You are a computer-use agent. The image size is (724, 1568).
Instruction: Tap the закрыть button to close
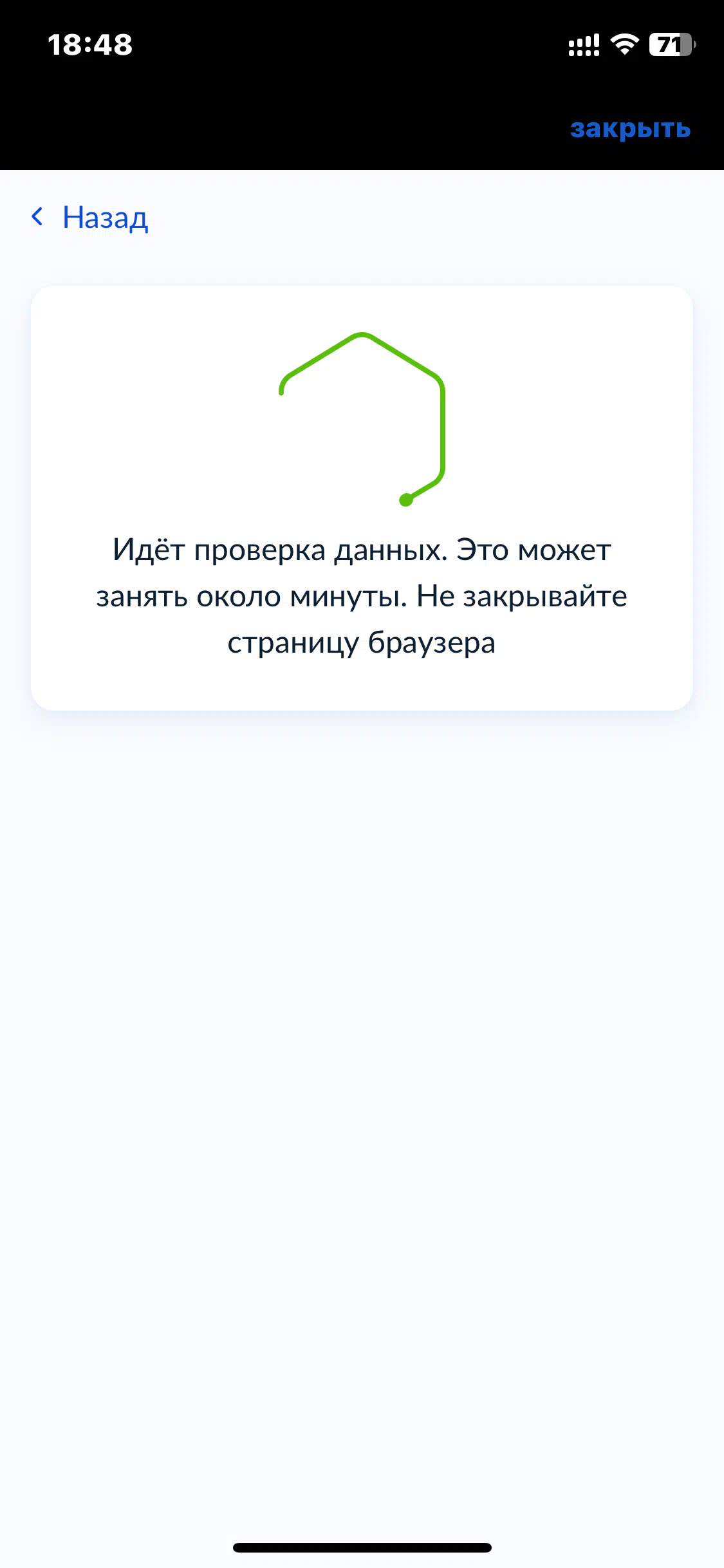pos(630,129)
